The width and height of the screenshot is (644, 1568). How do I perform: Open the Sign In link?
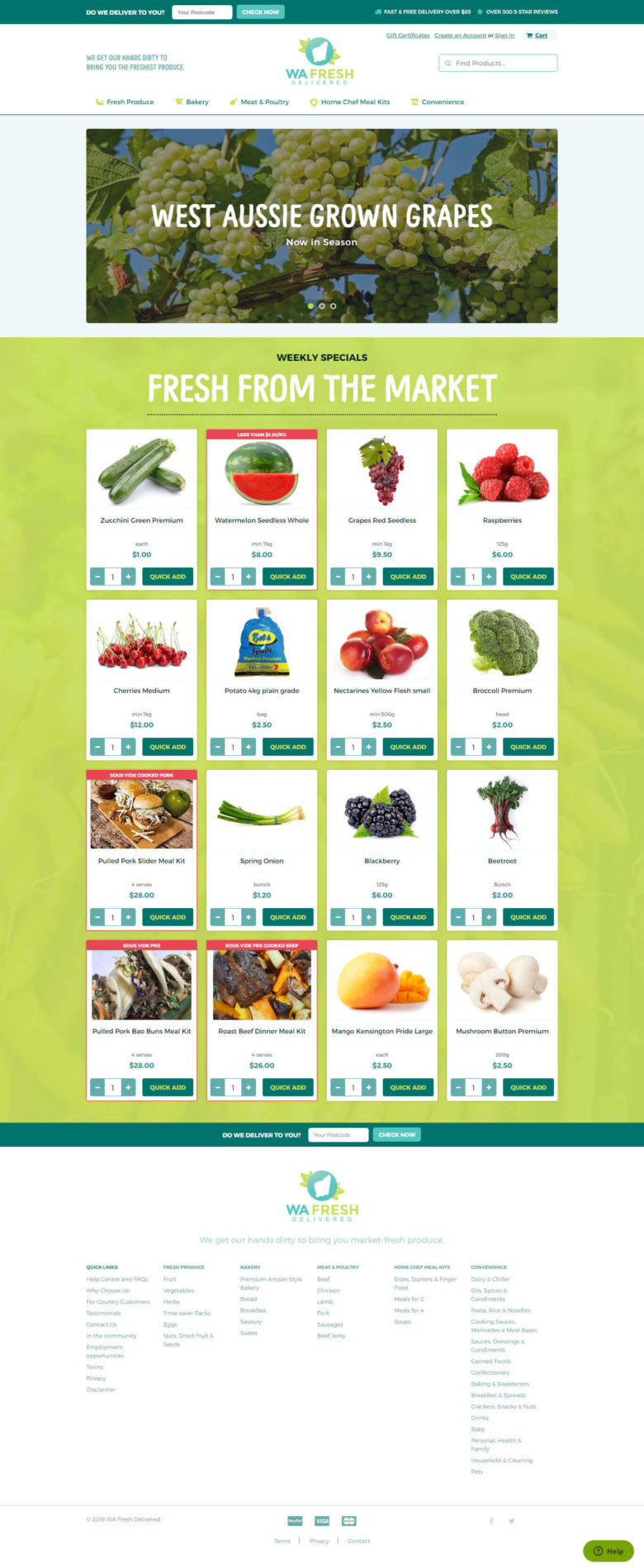504,36
